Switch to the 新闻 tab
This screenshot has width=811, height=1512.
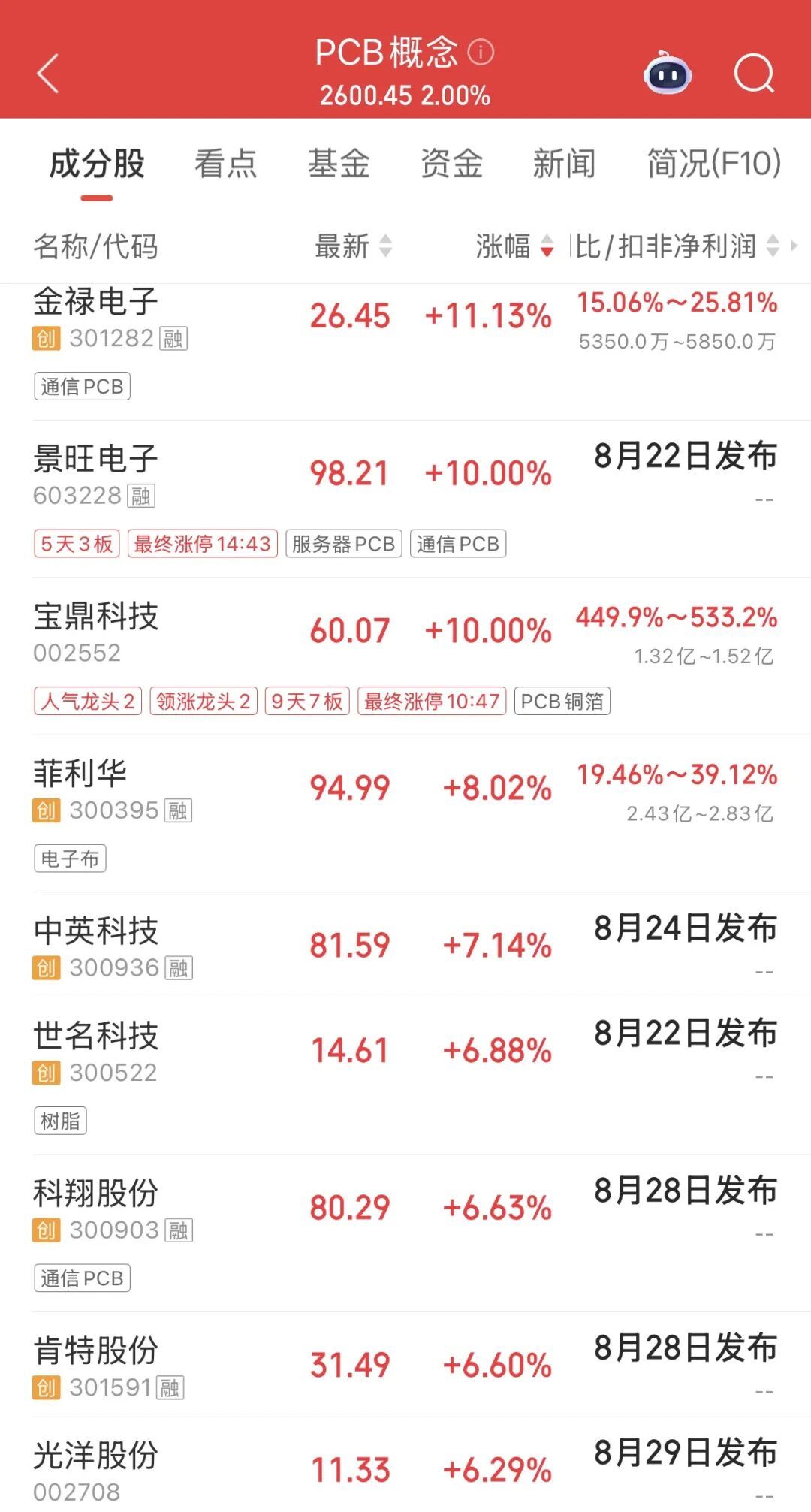[x=564, y=163]
